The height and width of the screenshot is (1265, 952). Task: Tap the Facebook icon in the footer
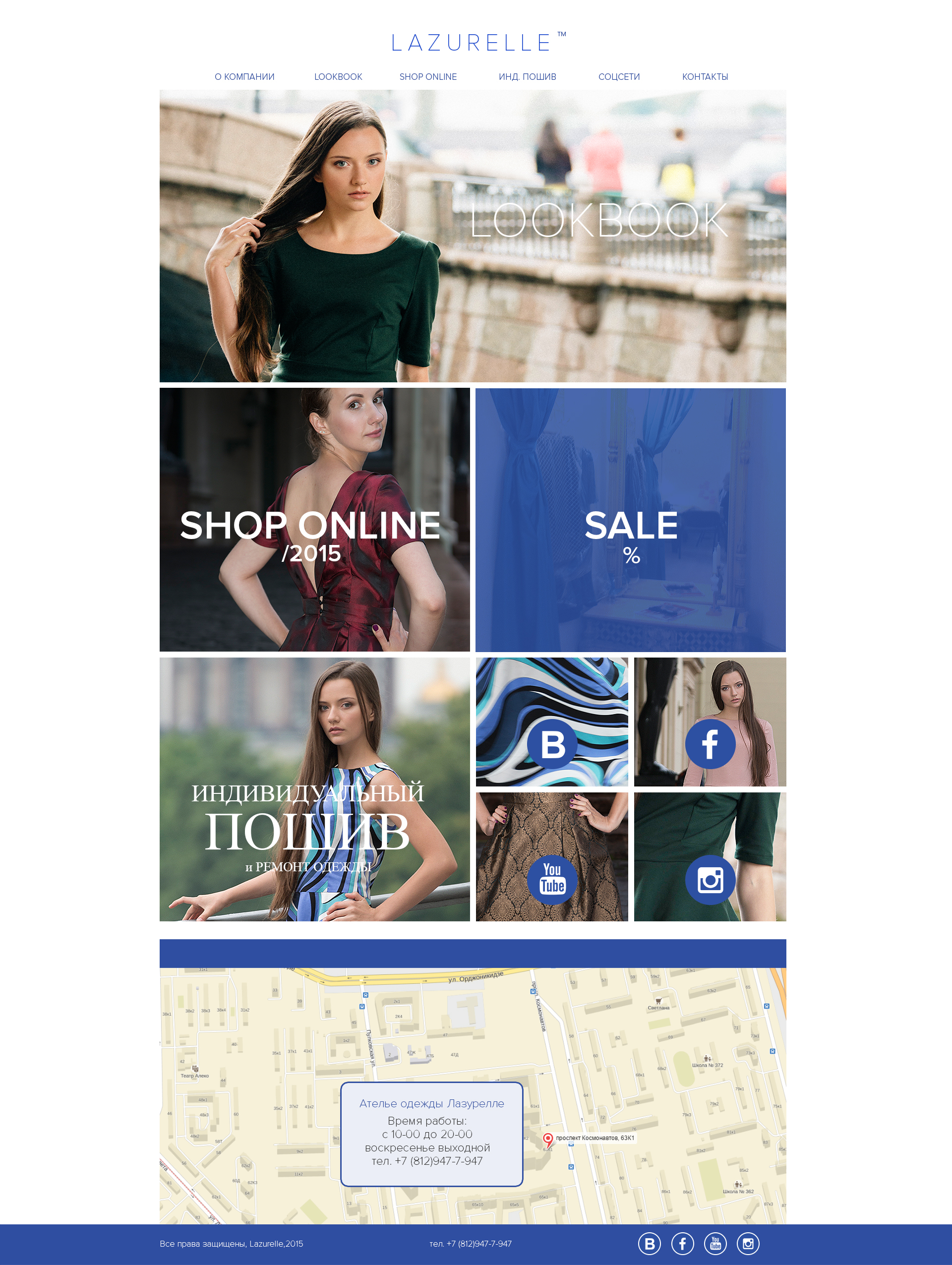coord(682,1243)
